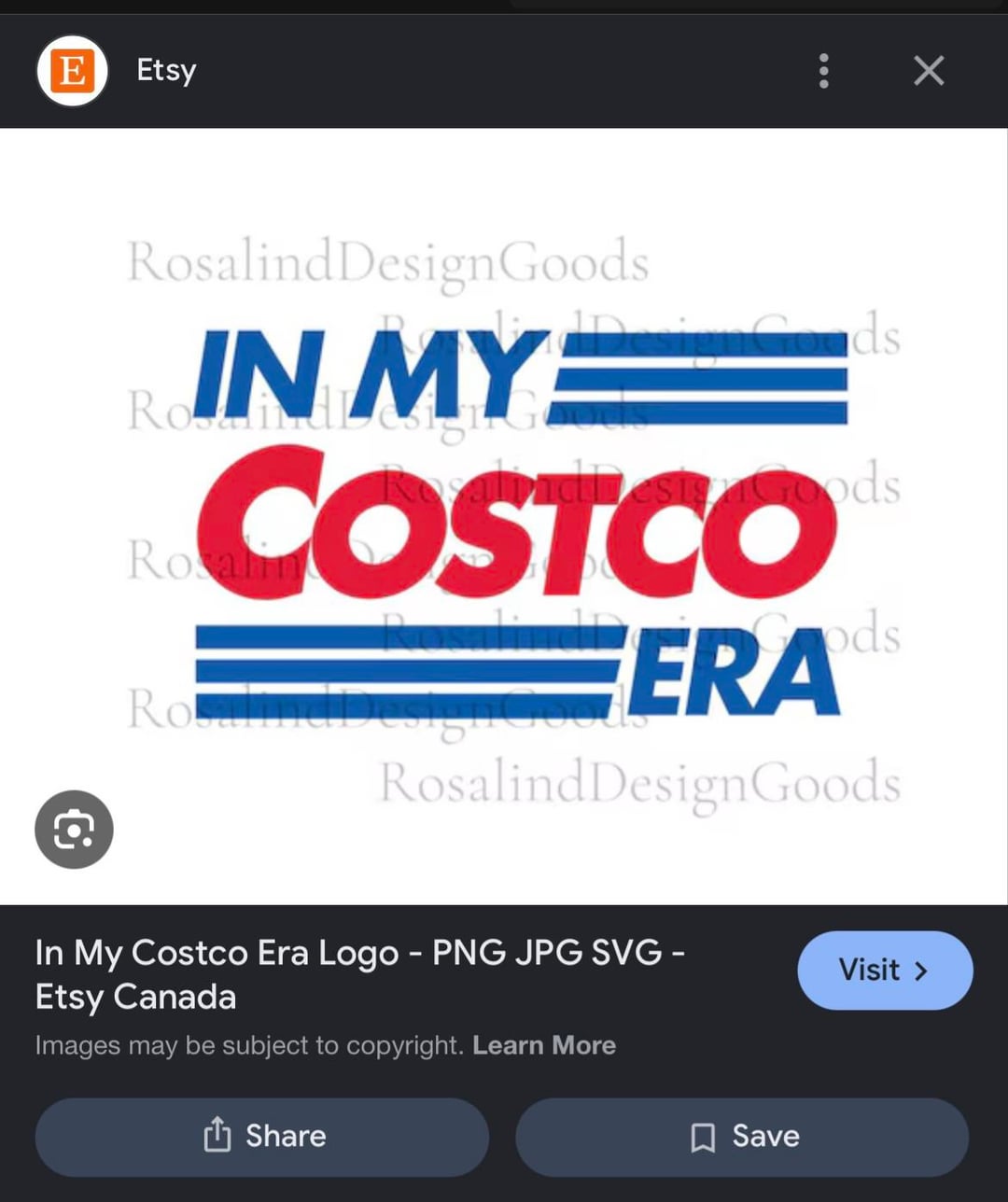The width and height of the screenshot is (1008, 1202).
Task: Visit the Etsy listing page
Action: 884,970
